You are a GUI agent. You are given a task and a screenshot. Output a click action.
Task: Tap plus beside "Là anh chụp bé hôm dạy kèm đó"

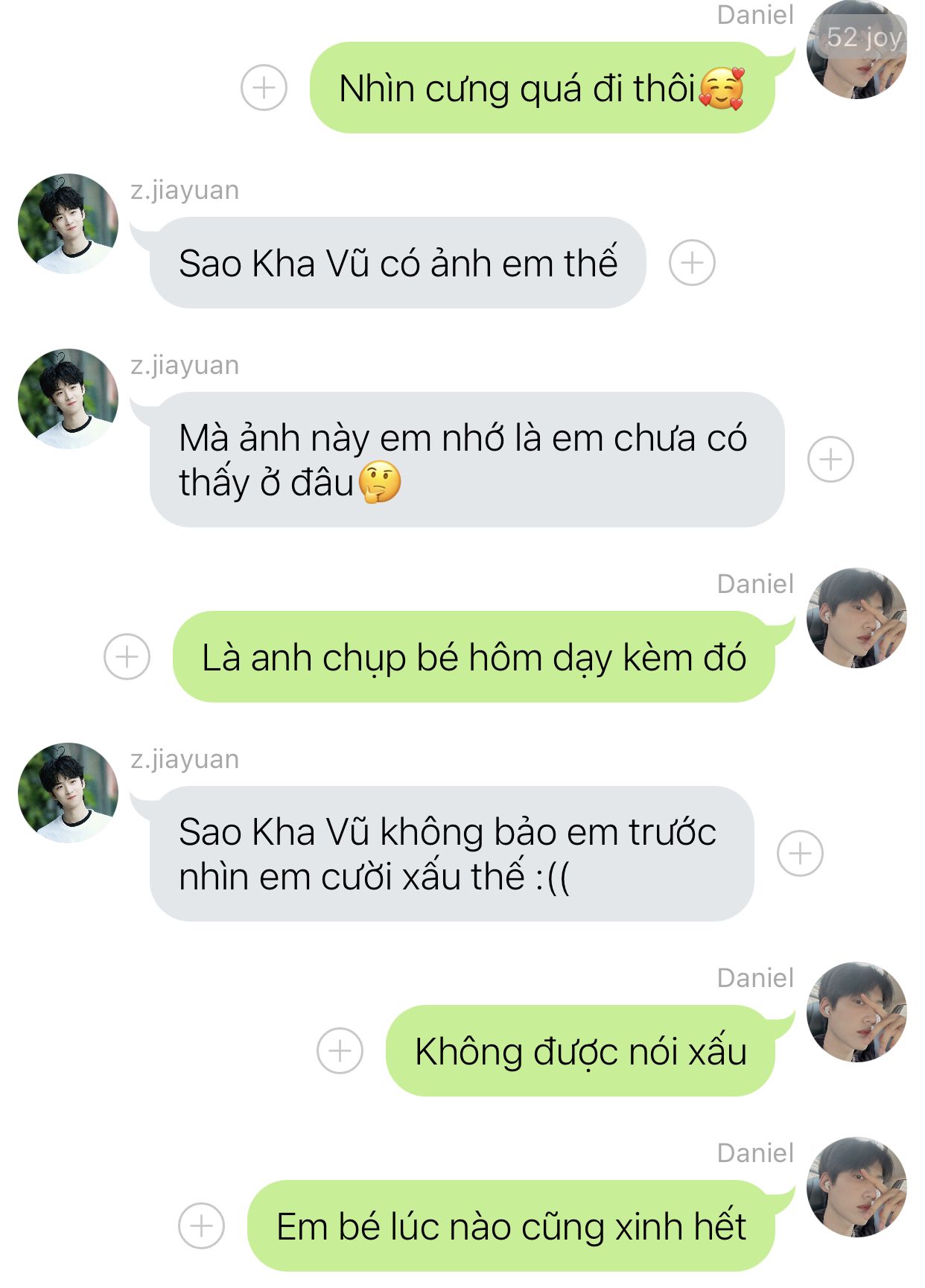pos(127,657)
